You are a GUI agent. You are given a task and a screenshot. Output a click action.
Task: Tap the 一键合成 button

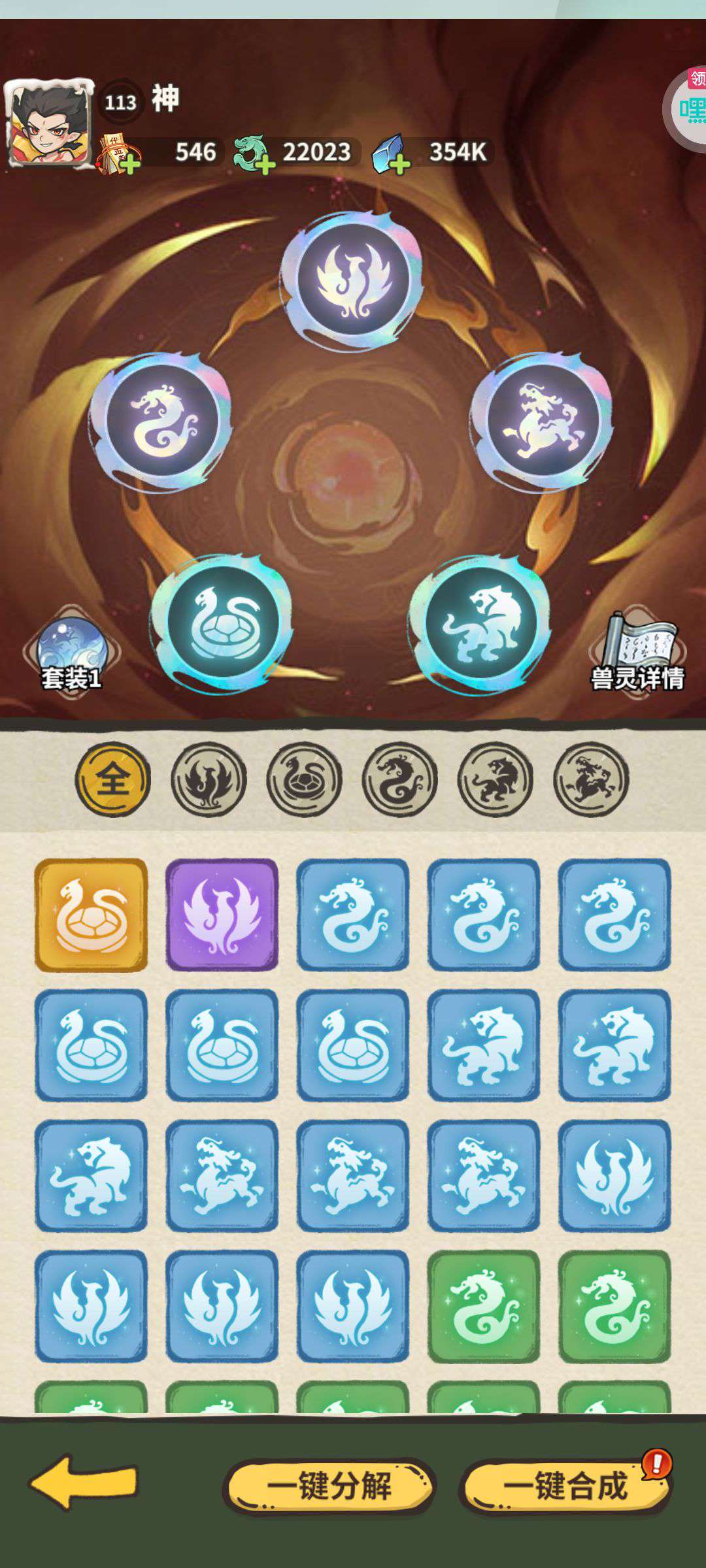[565, 1486]
